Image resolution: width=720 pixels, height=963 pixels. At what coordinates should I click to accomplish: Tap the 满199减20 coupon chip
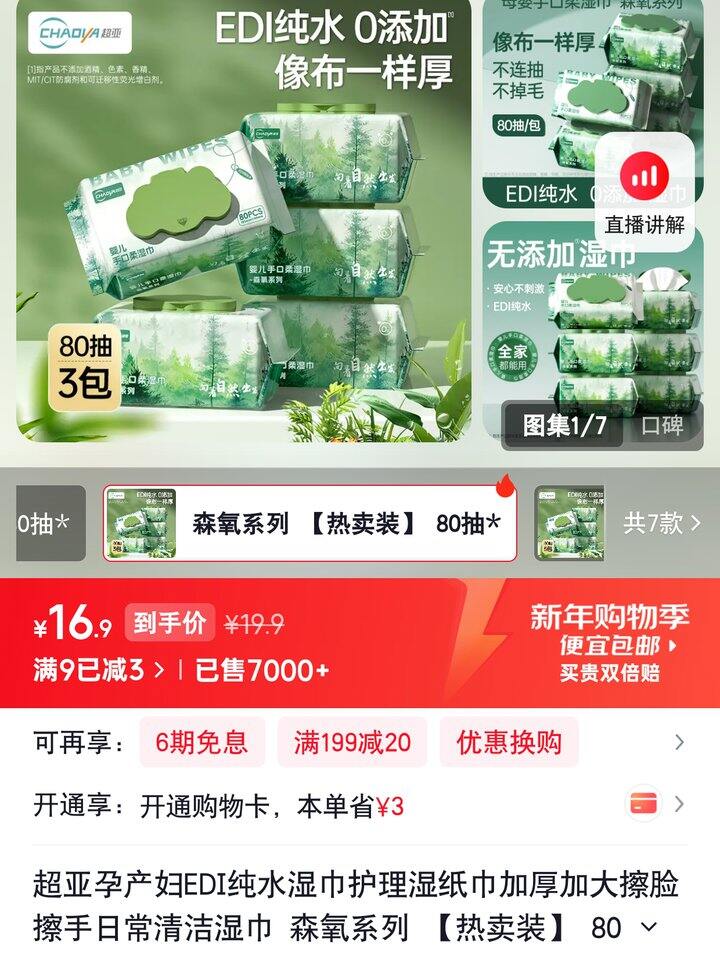(x=352, y=742)
